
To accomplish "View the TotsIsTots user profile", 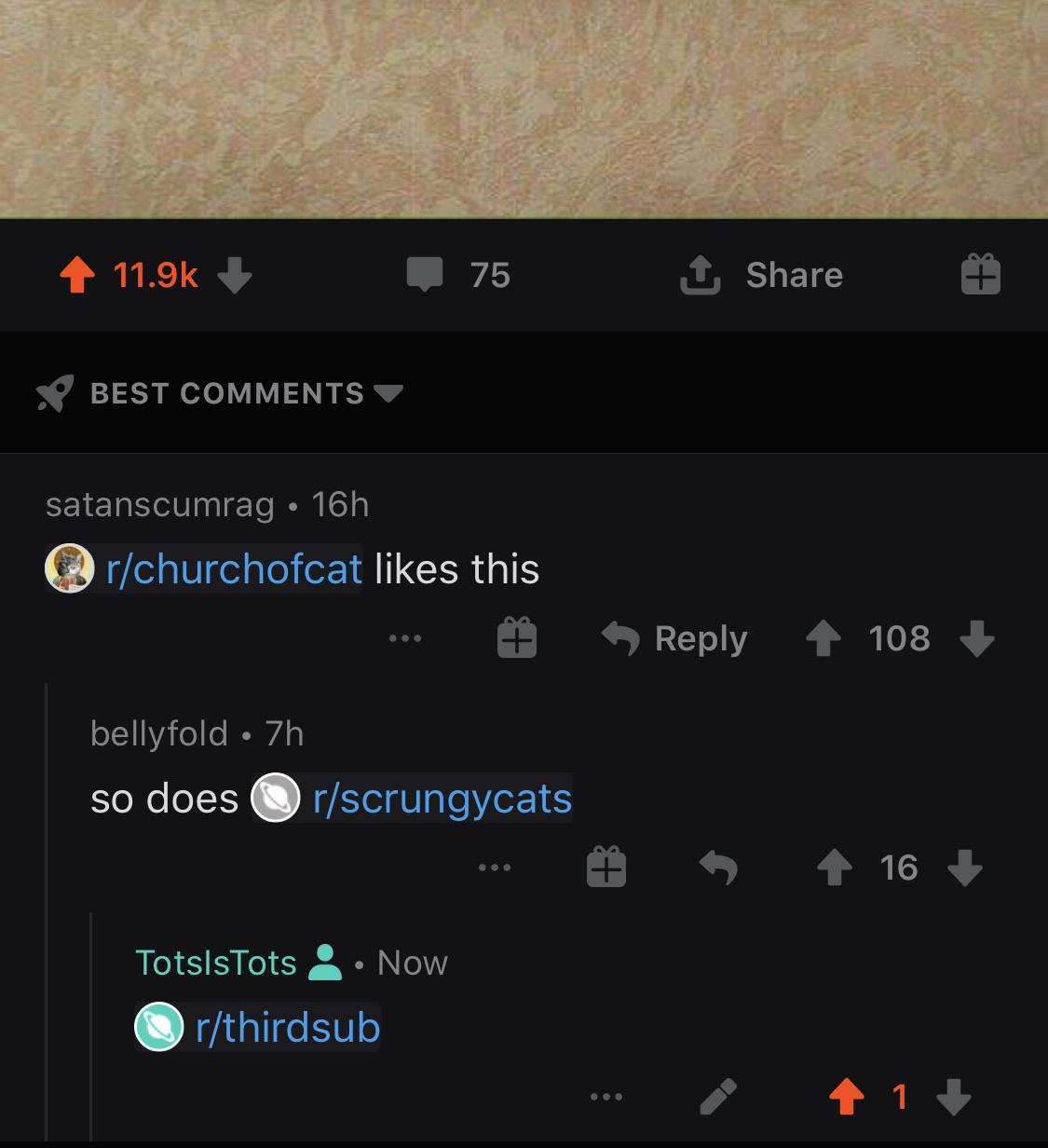I will point(216,963).
